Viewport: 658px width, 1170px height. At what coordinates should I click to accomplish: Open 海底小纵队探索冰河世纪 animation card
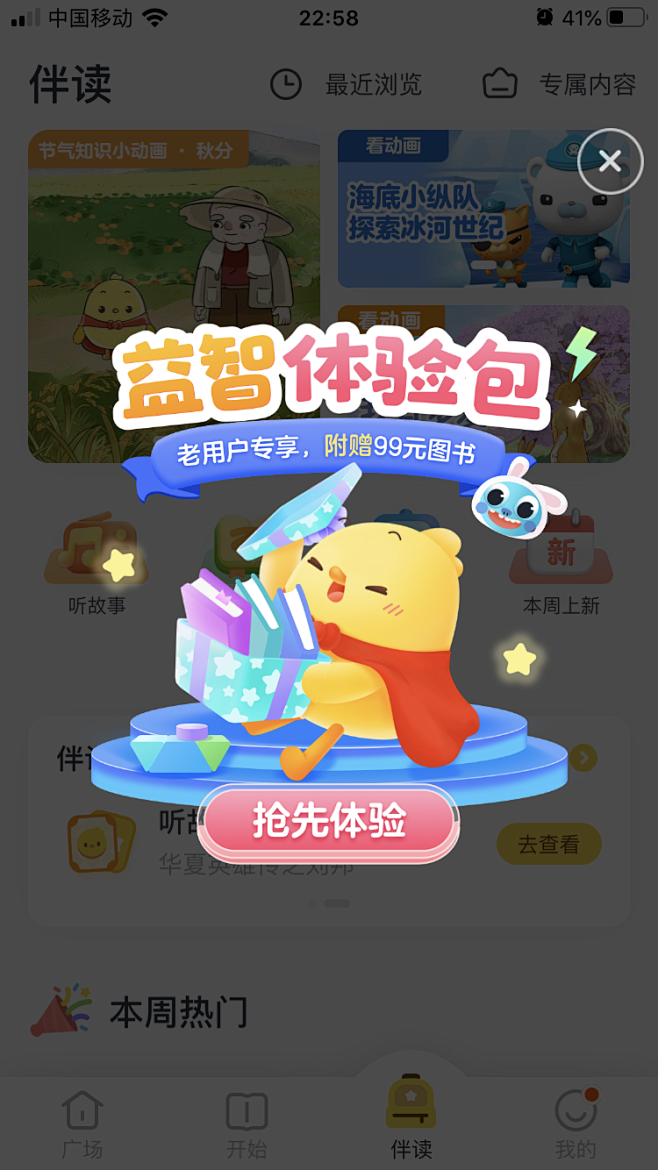tap(483, 210)
